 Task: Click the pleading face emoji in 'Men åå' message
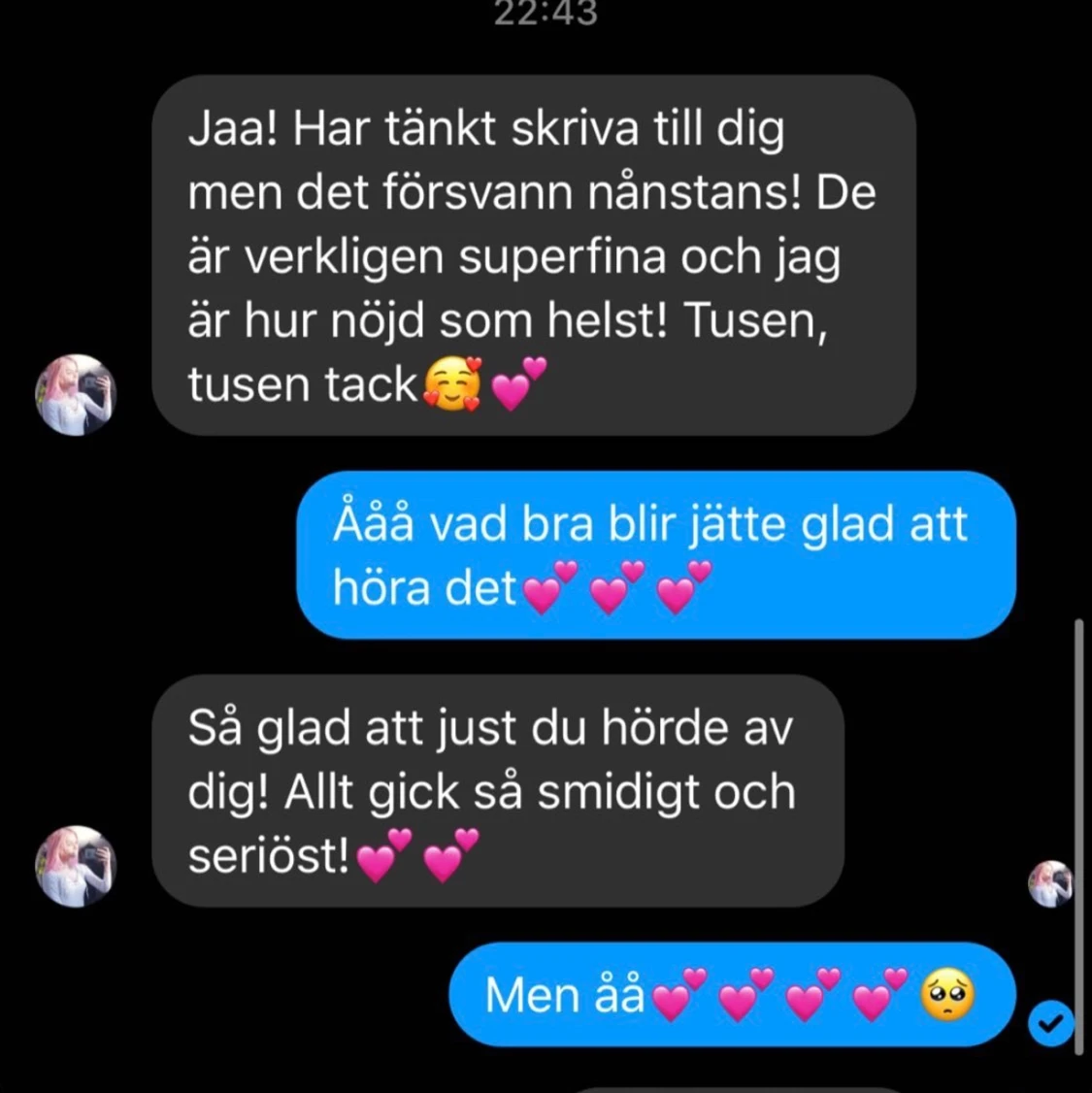click(946, 995)
